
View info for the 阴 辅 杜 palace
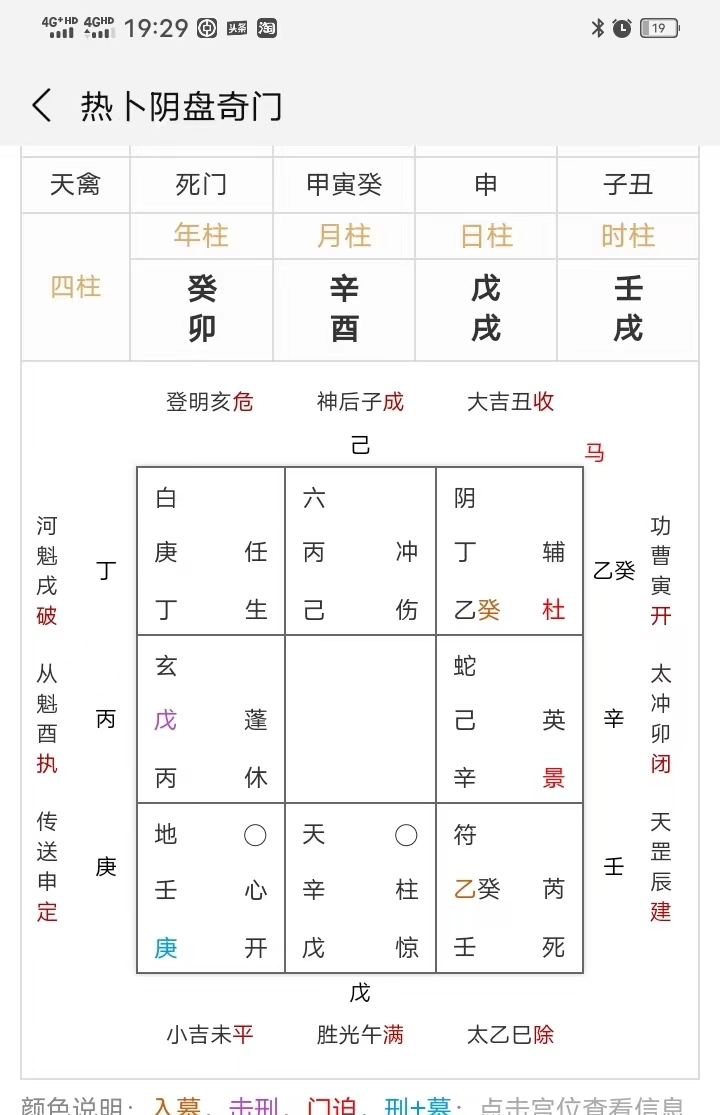coord(510,551)
